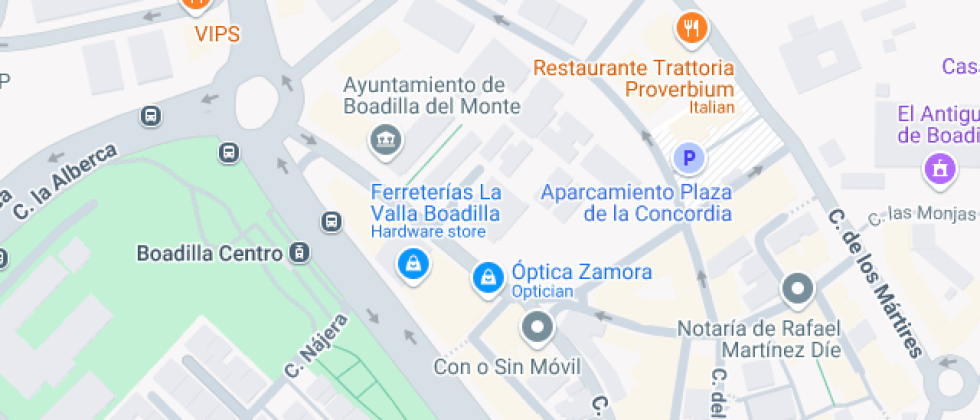Open Aparcamiento Plaza de la Concordia parking pin
Image resolution: width=980 pixels, height=420 pixels.
(688, 157)
